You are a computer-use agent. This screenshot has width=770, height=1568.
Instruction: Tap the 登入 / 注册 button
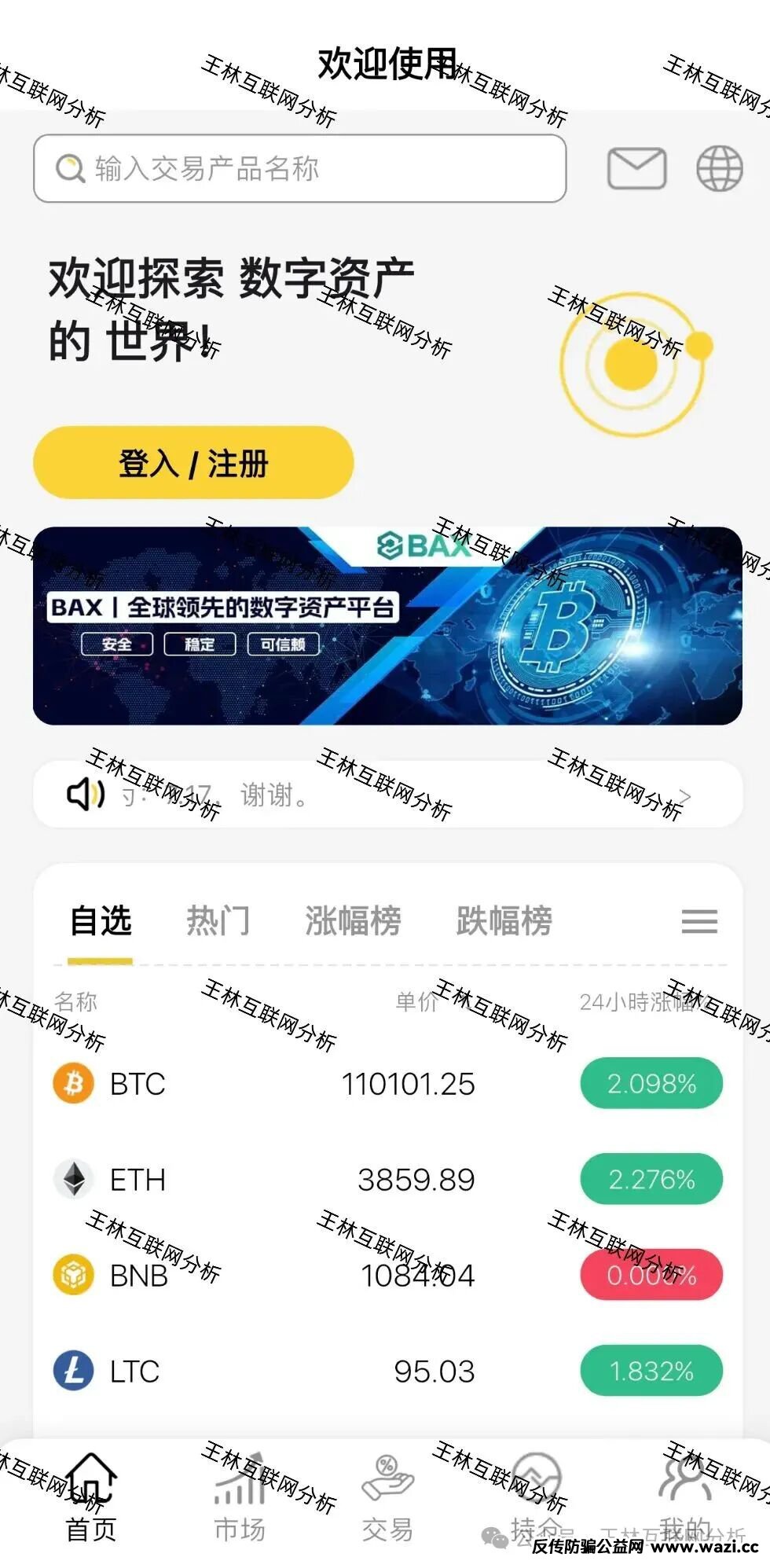click(193, 463)
